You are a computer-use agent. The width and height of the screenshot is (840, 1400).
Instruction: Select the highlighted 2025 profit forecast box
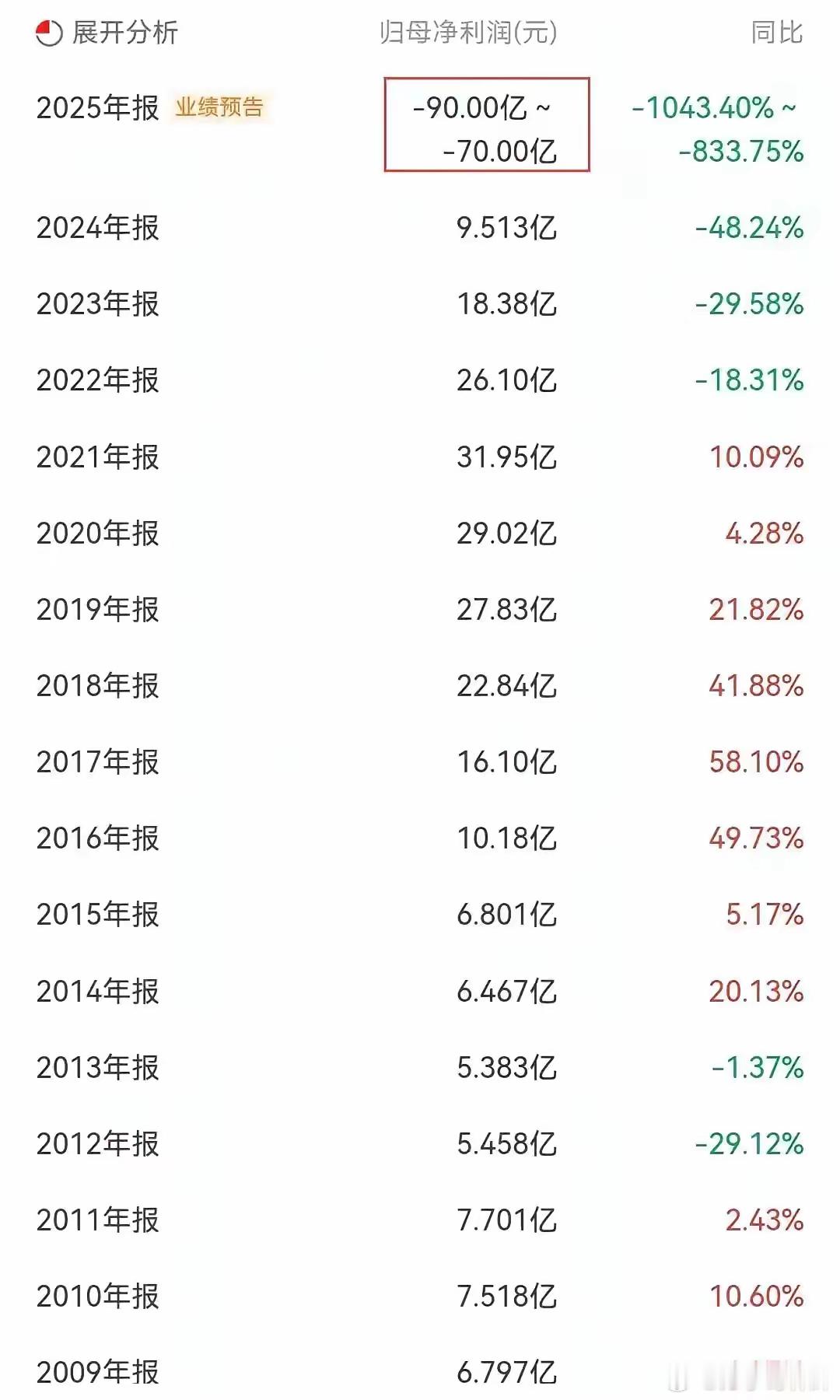tap(486, 124)
